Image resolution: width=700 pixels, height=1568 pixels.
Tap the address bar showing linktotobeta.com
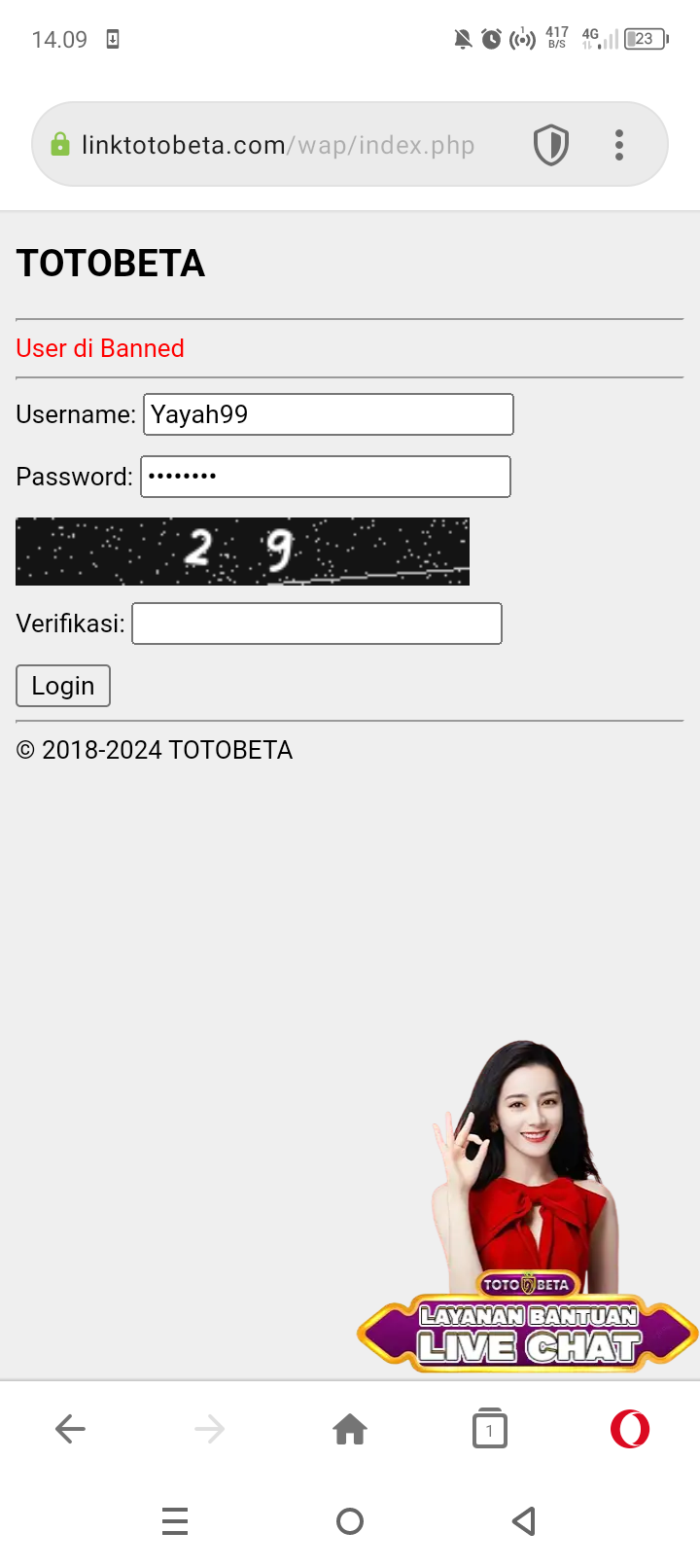(x=278, y=145)
